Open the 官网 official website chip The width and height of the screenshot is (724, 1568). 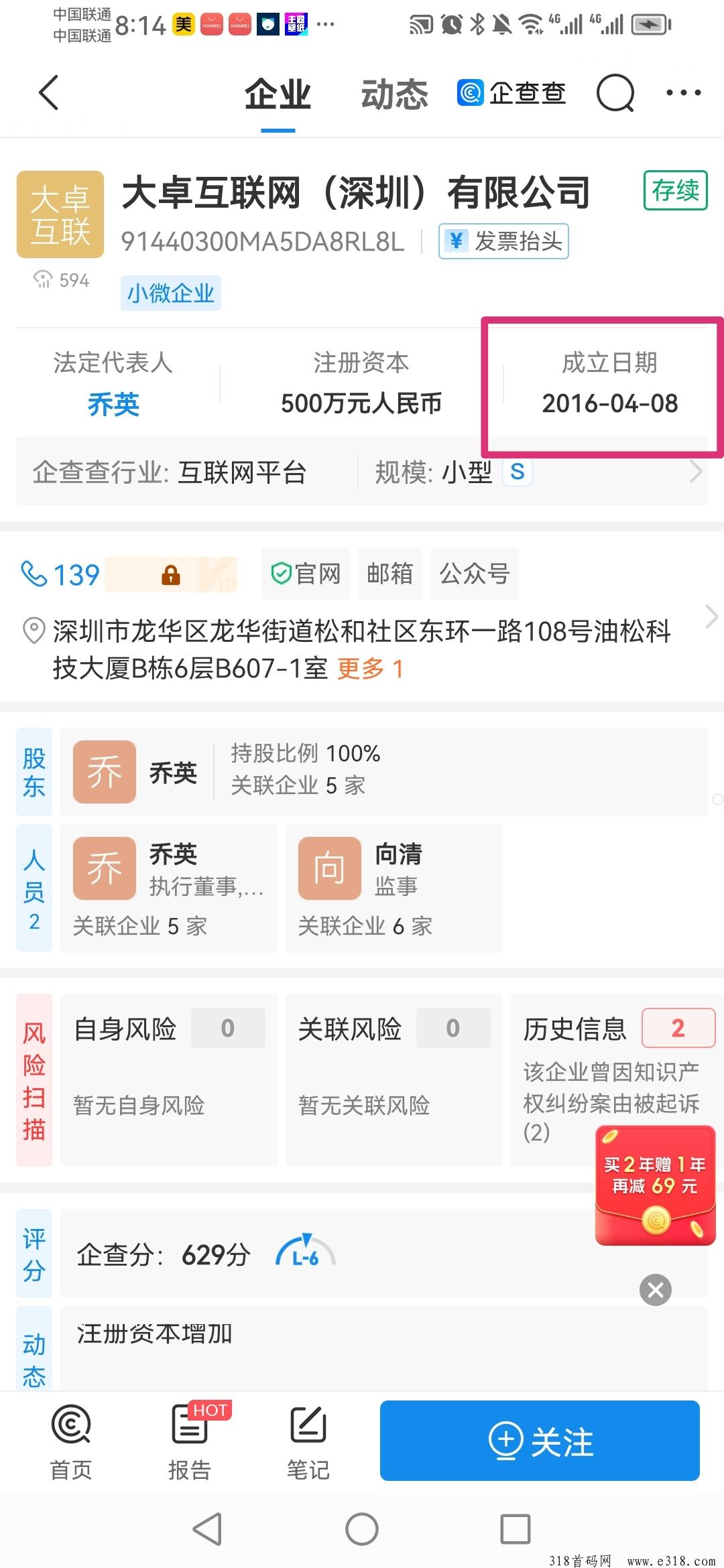point(306,574)
